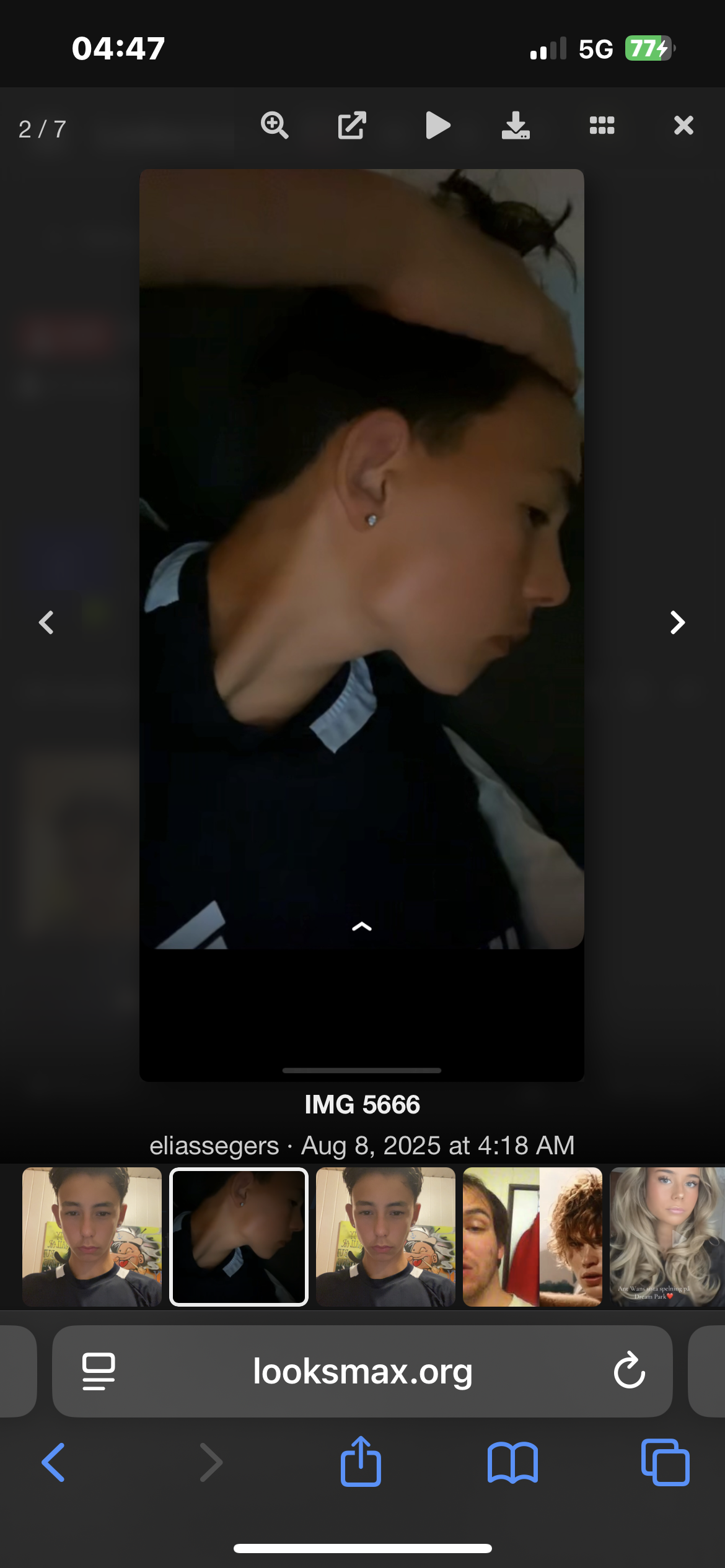This screenshot has height=1568, width=725.
Task: Open Safari page settings menu icon
Action: [x=99, y=1371]
